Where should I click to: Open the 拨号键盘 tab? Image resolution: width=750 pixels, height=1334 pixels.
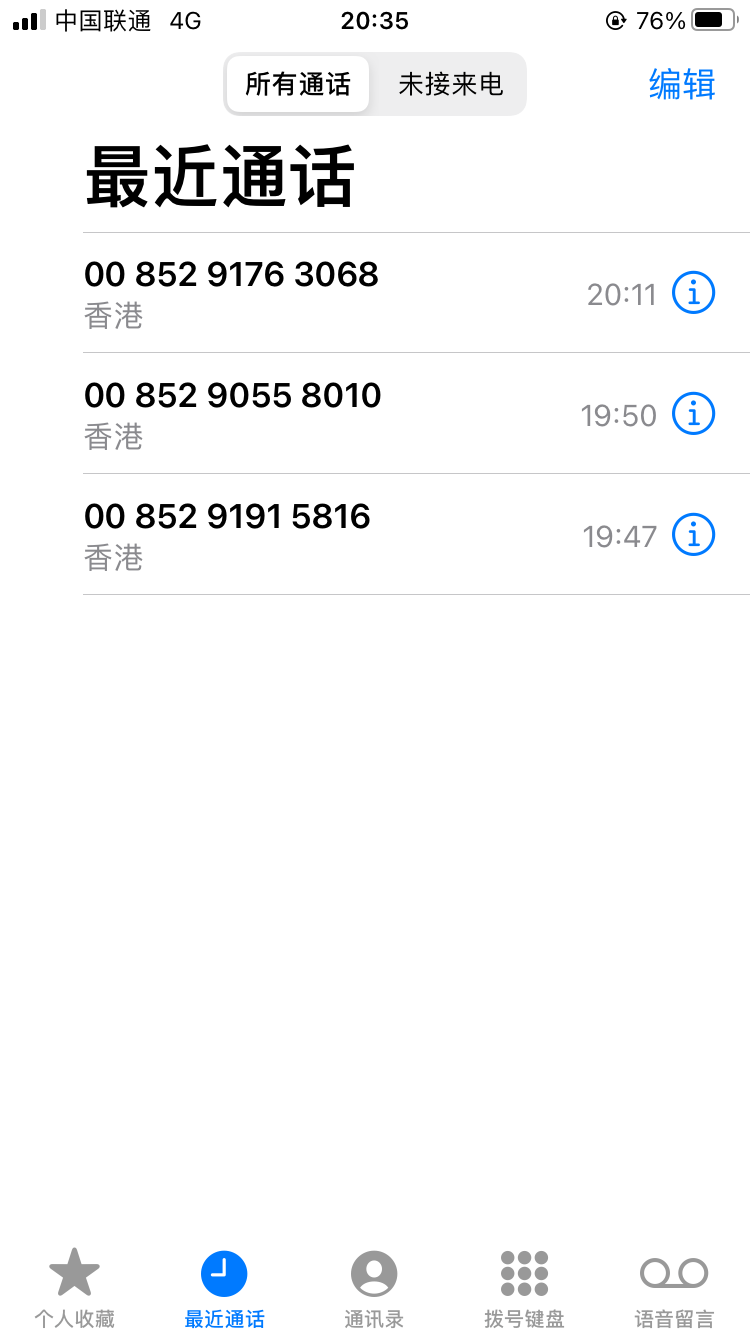[524, 1288]
